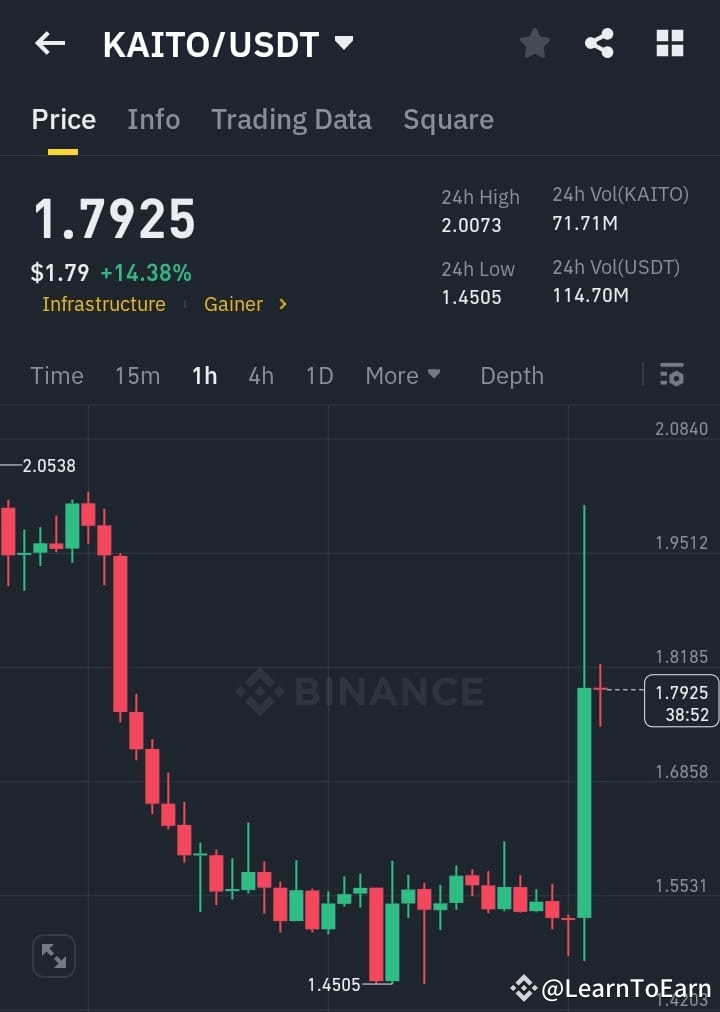
Task: Switch to the 15m interval
Action: click(x=137, y=375)
